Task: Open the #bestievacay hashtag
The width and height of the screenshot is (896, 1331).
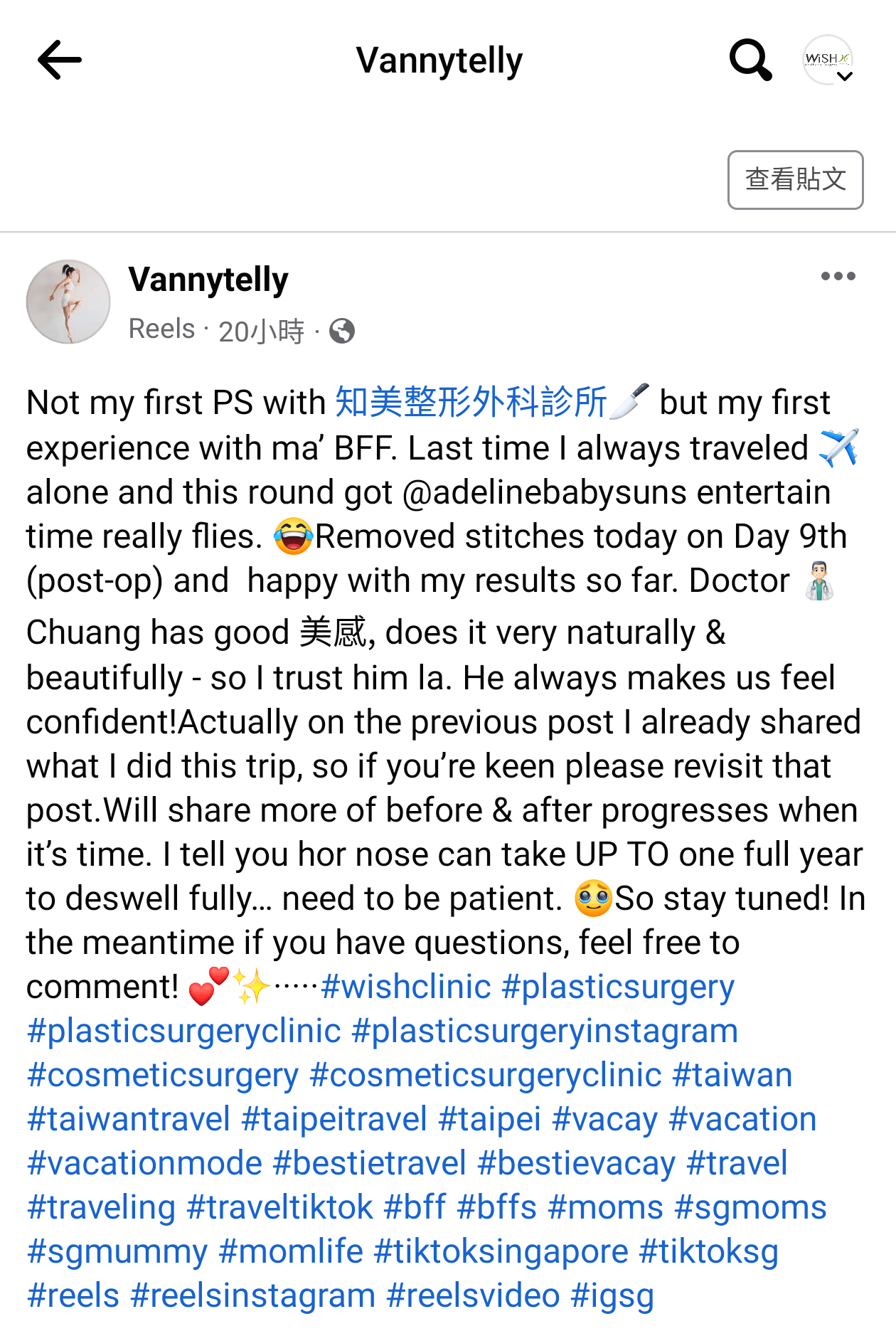Action: pos(576,1164)
